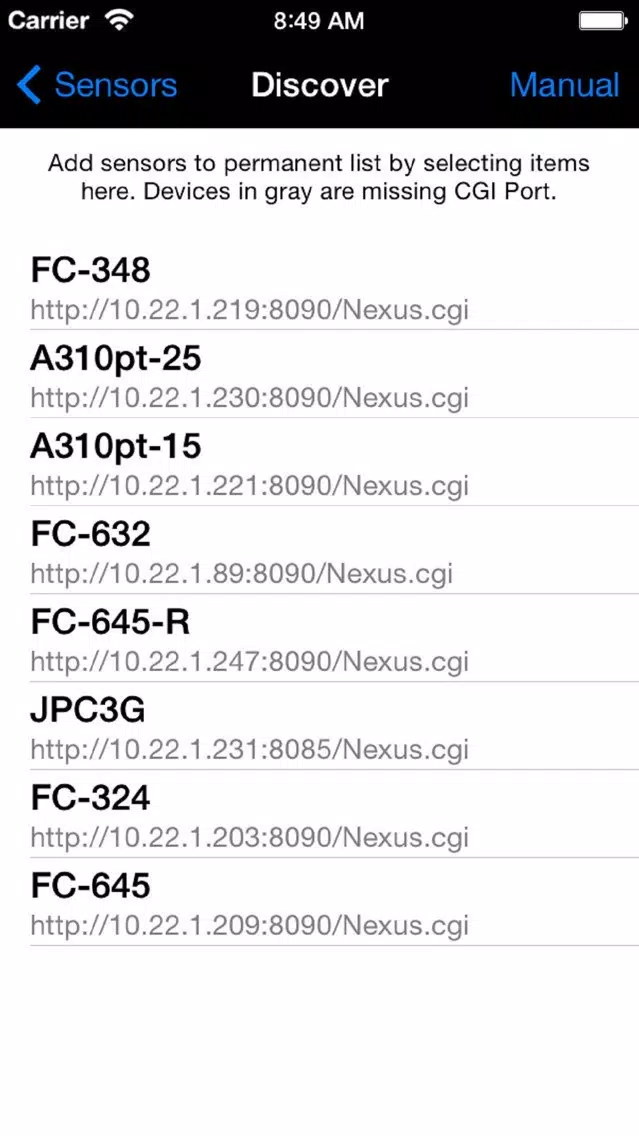Tap the FC-632 row

320,550
